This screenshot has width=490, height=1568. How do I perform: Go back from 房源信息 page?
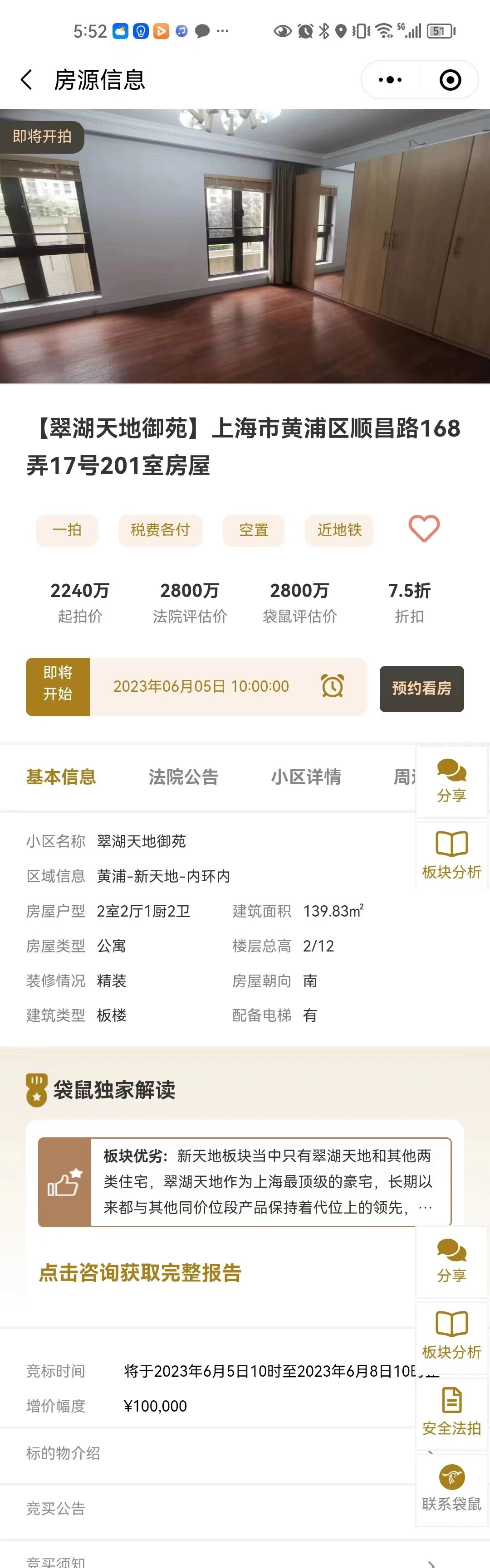point(27,80)
